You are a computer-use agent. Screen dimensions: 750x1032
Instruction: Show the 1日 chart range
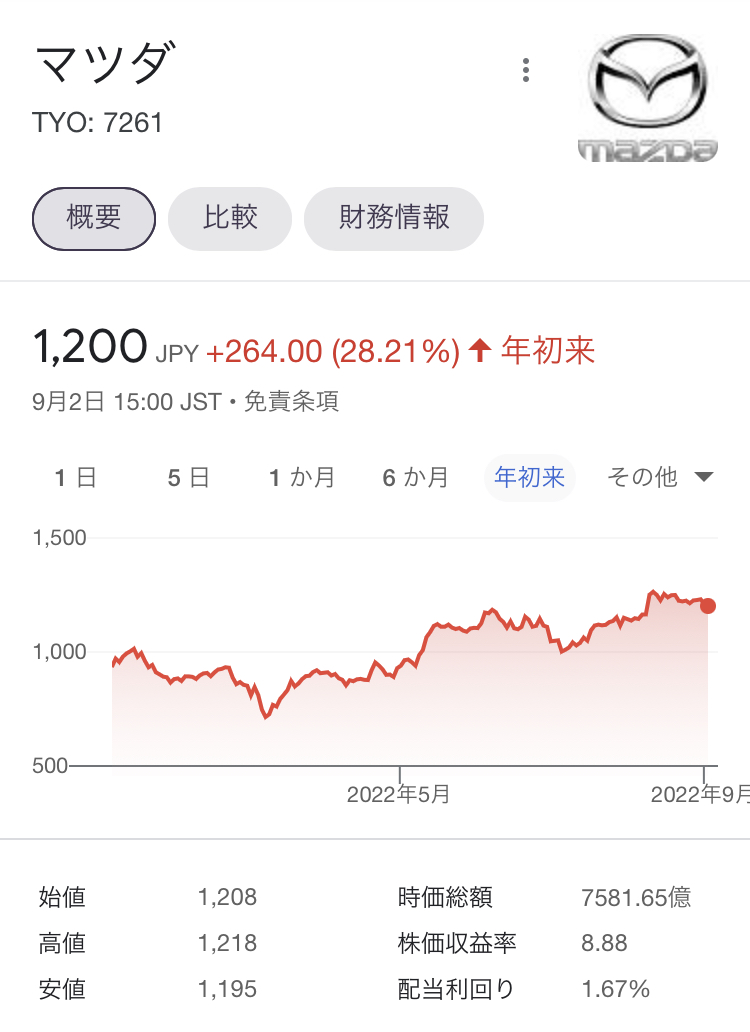(75, 478)
